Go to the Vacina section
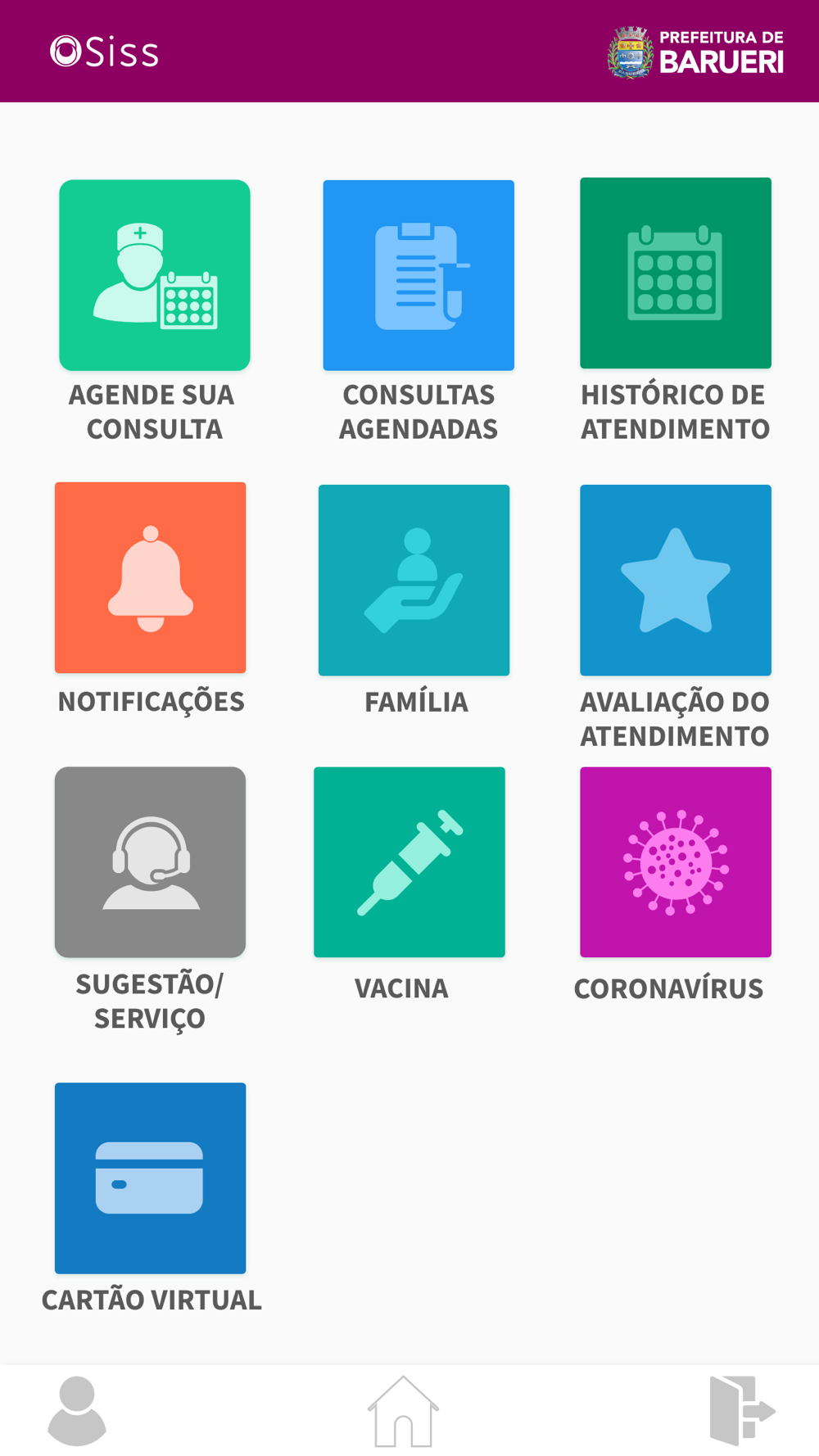This screenshot has width=819, height=1456. 409,862
